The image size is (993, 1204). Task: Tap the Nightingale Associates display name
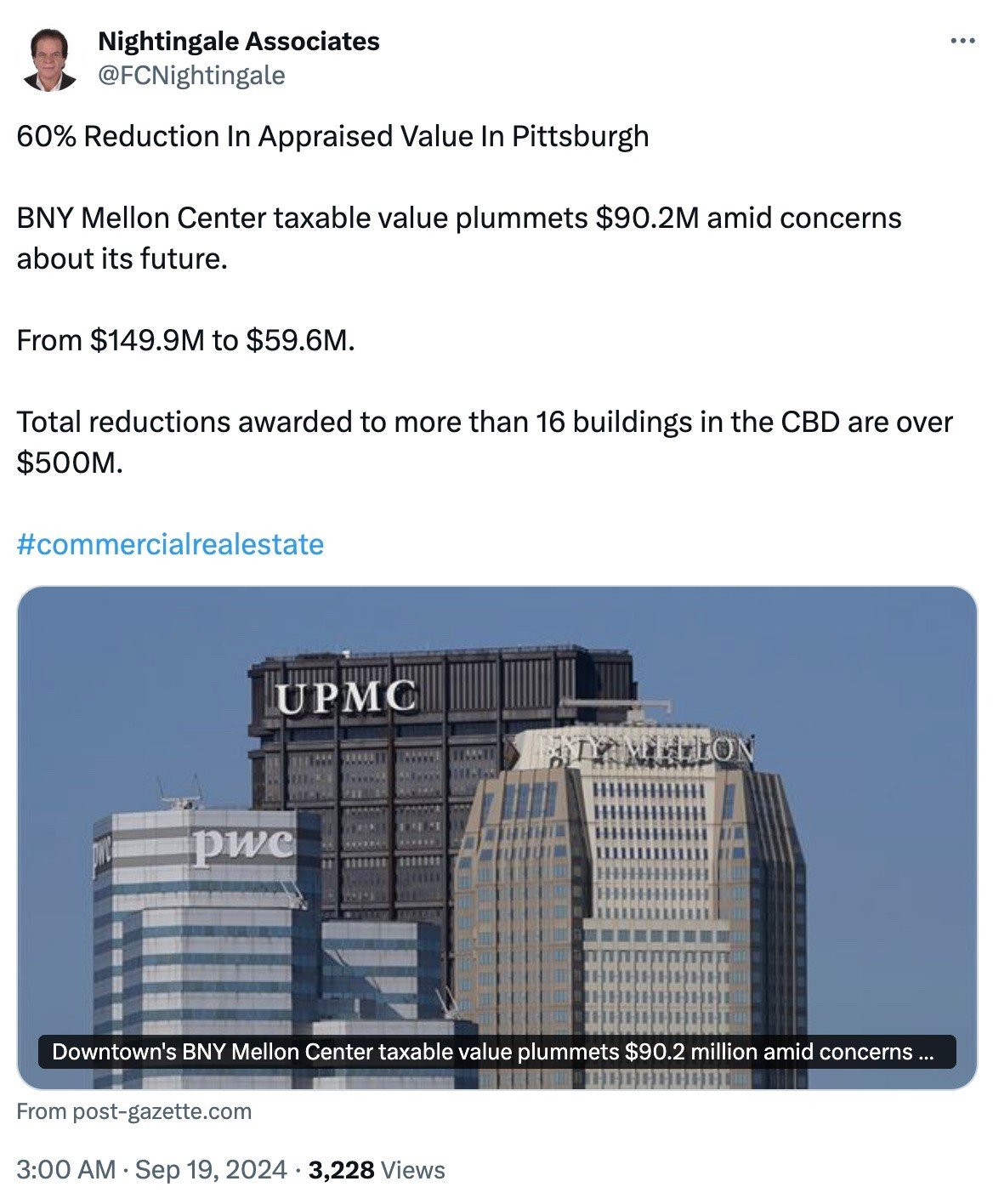click(239, 41)
